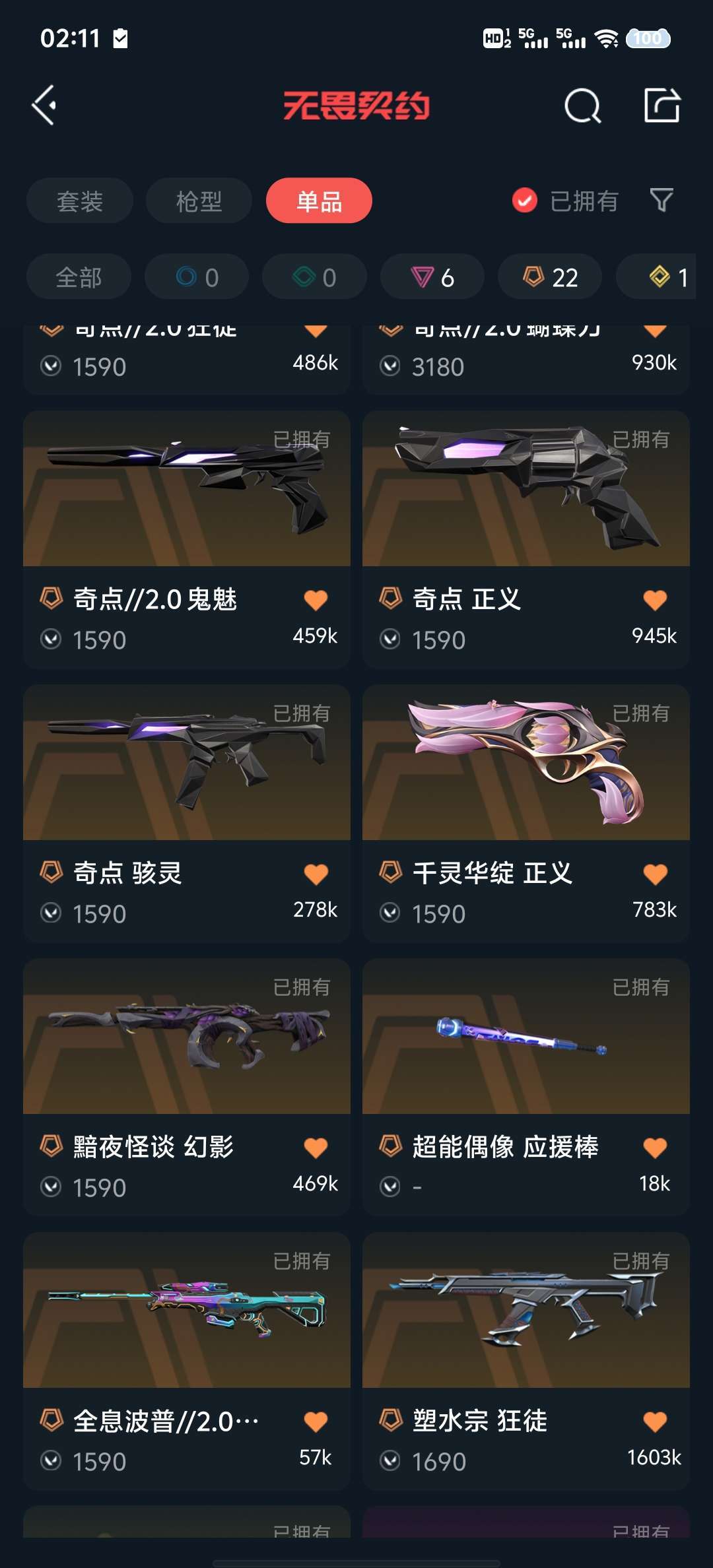
Task: Filter by the yellow tier chip showing 1
Action: [x=656, y=277]
